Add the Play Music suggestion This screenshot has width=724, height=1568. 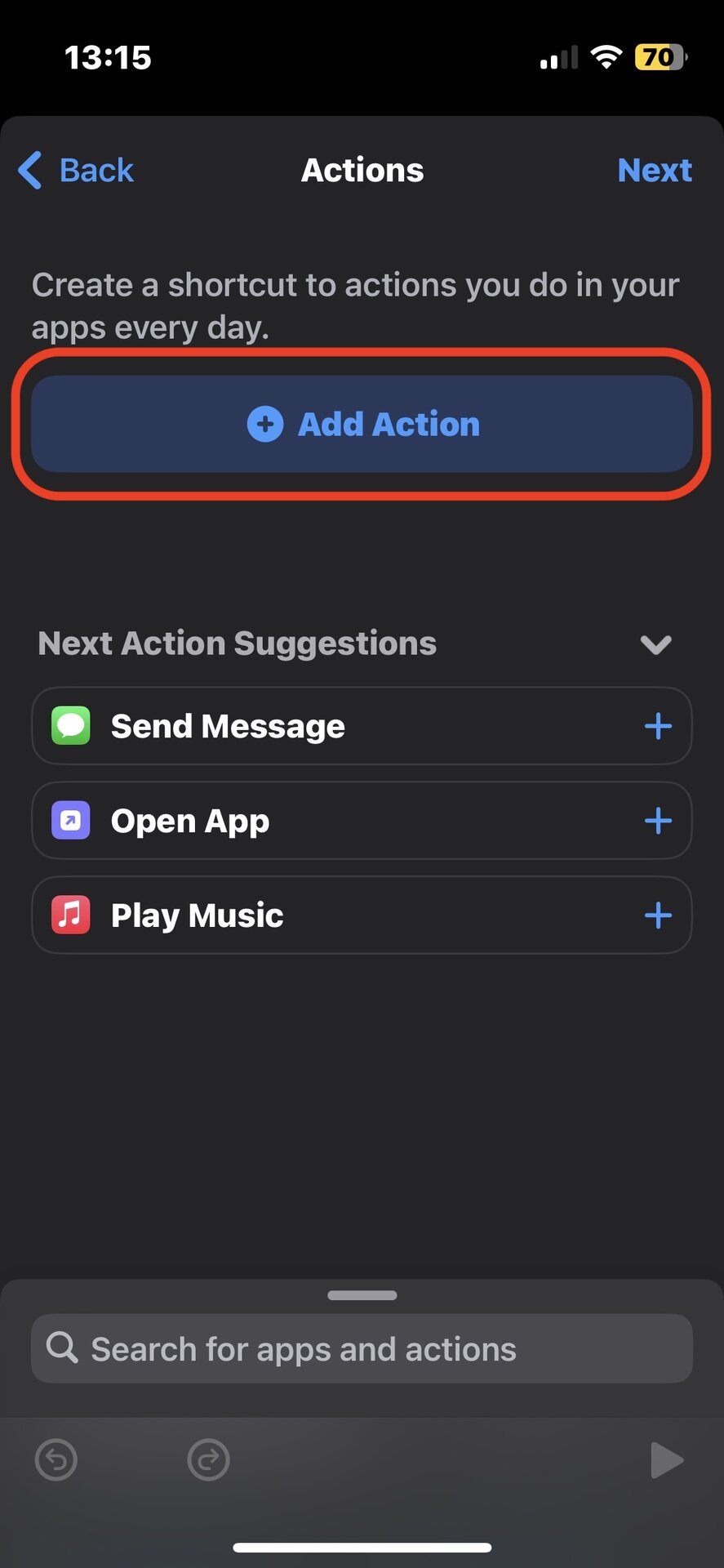click(658, 915)
